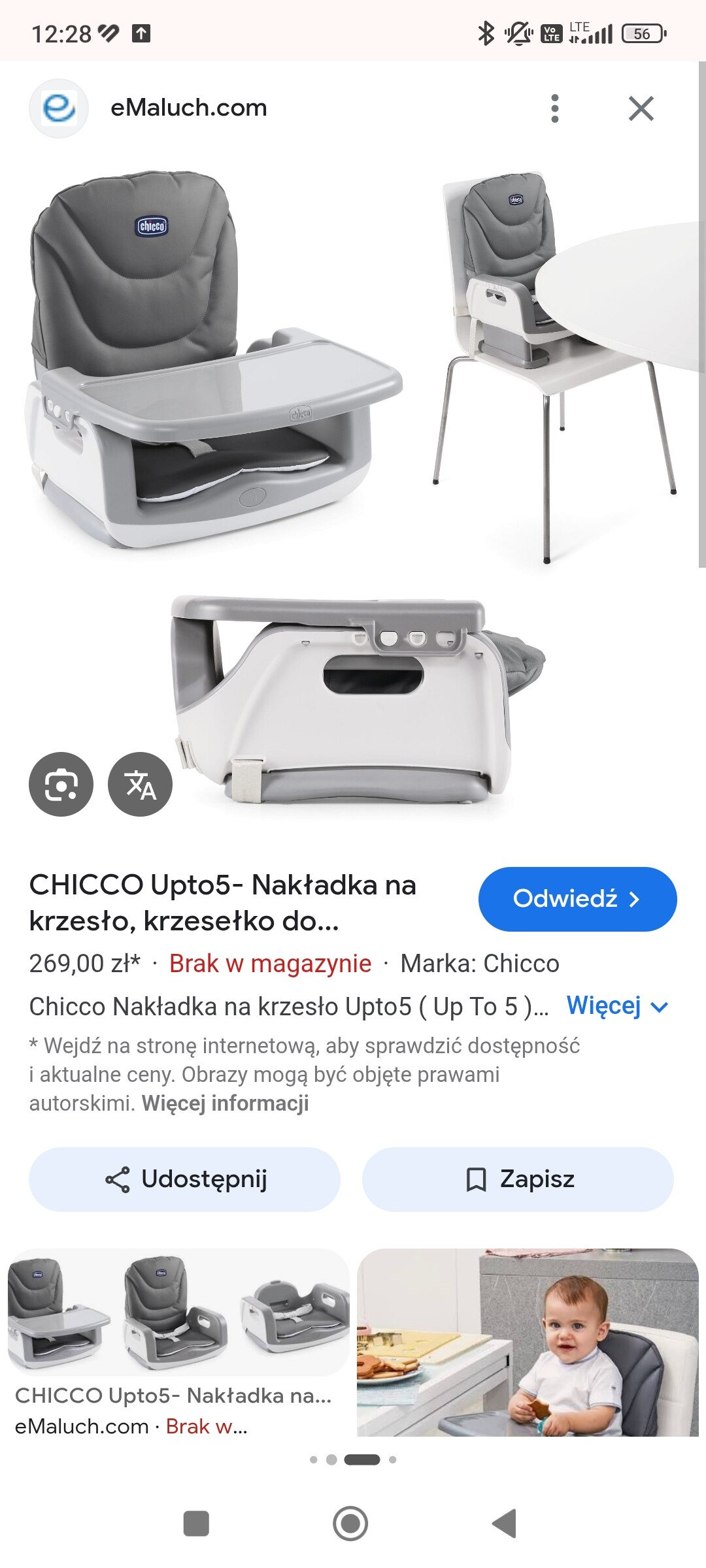This screenshot has width=706, height=1568.
Task: Open related photo of baby in booster seat
Action: (x=527, y=1343)
